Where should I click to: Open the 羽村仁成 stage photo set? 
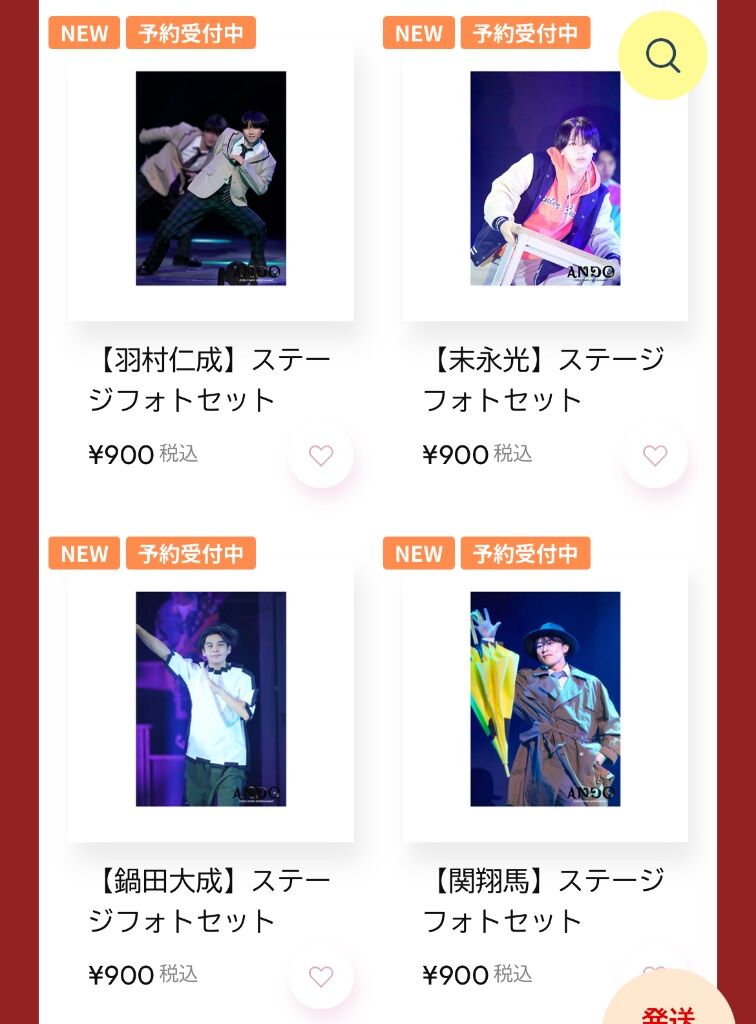click(210, 179)
